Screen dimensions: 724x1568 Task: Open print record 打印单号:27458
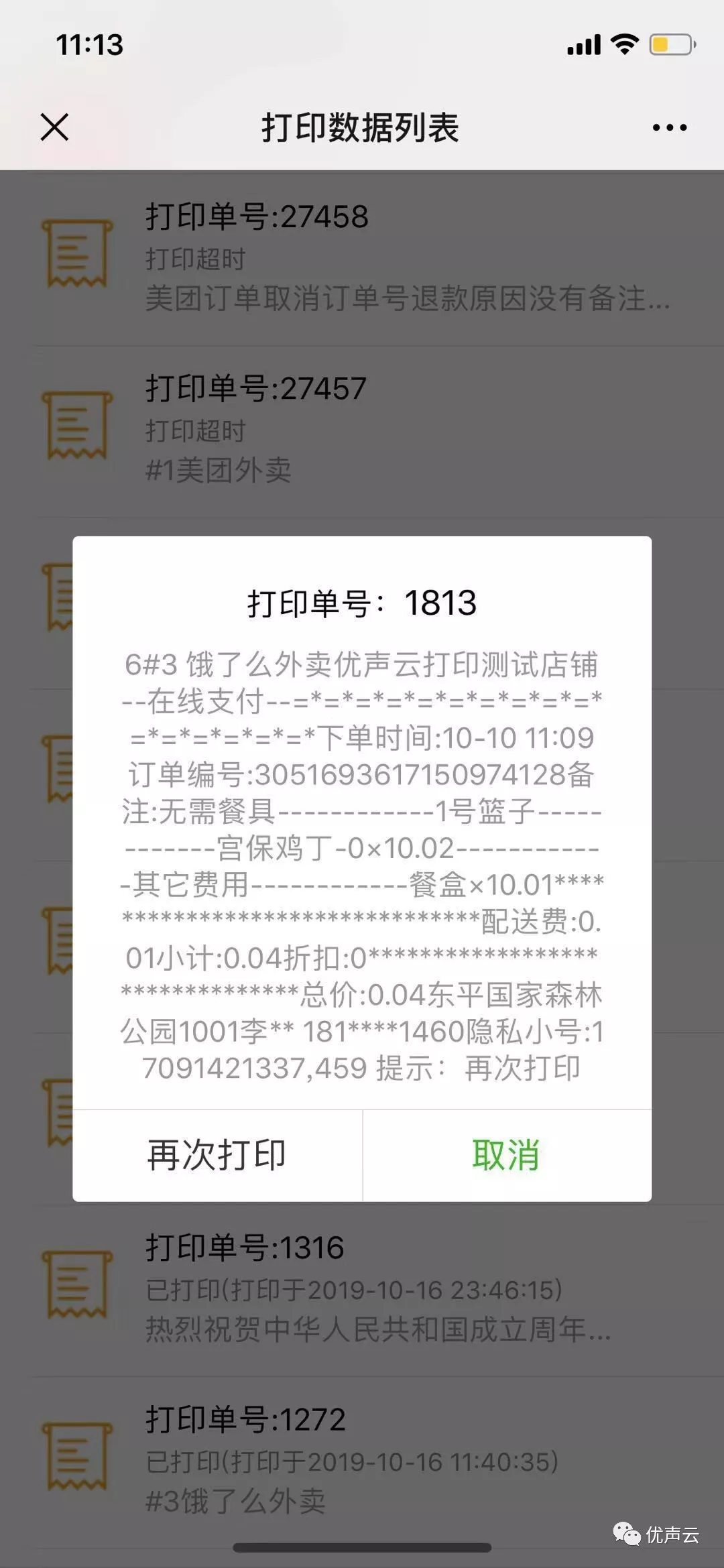point(362,258)
